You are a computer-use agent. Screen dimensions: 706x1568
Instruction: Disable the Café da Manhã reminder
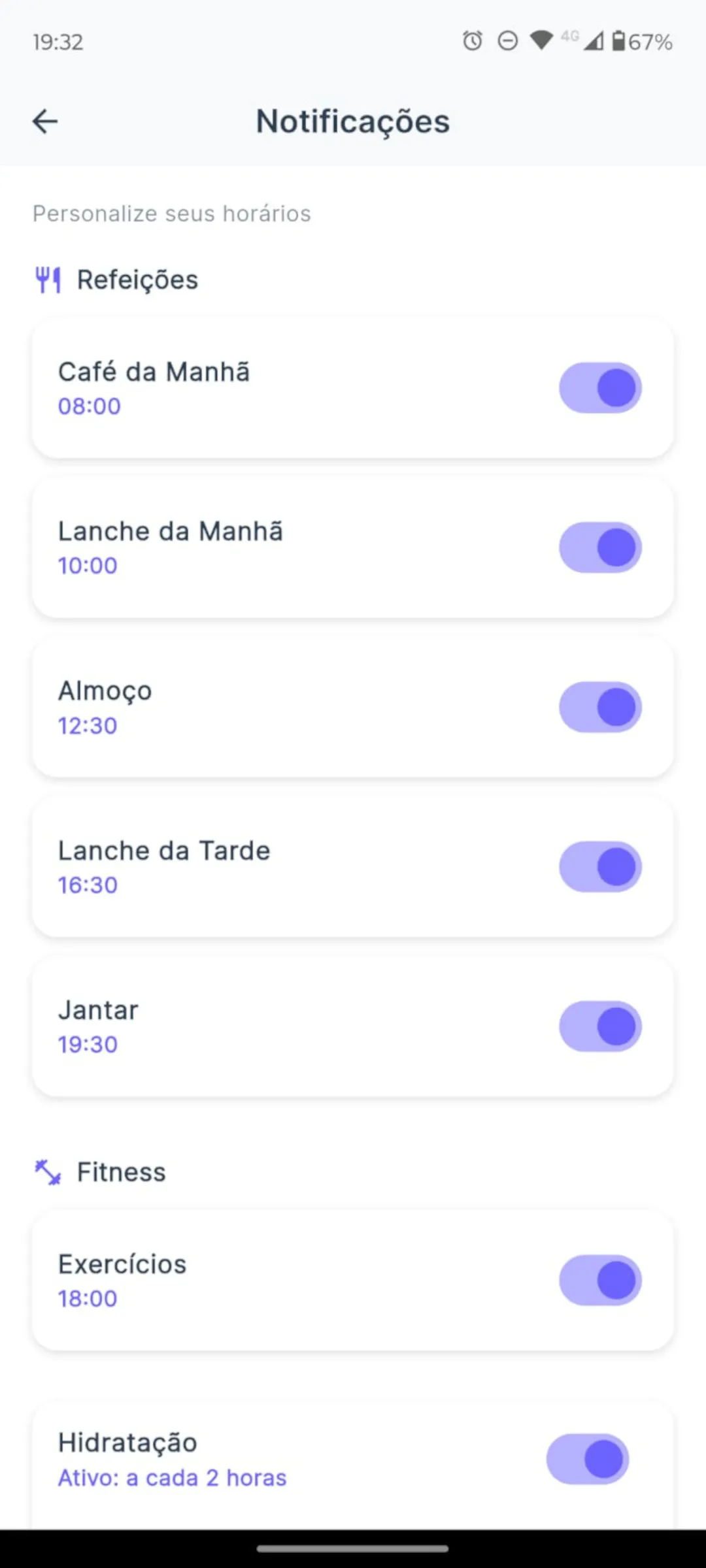[x=600, y=388]
